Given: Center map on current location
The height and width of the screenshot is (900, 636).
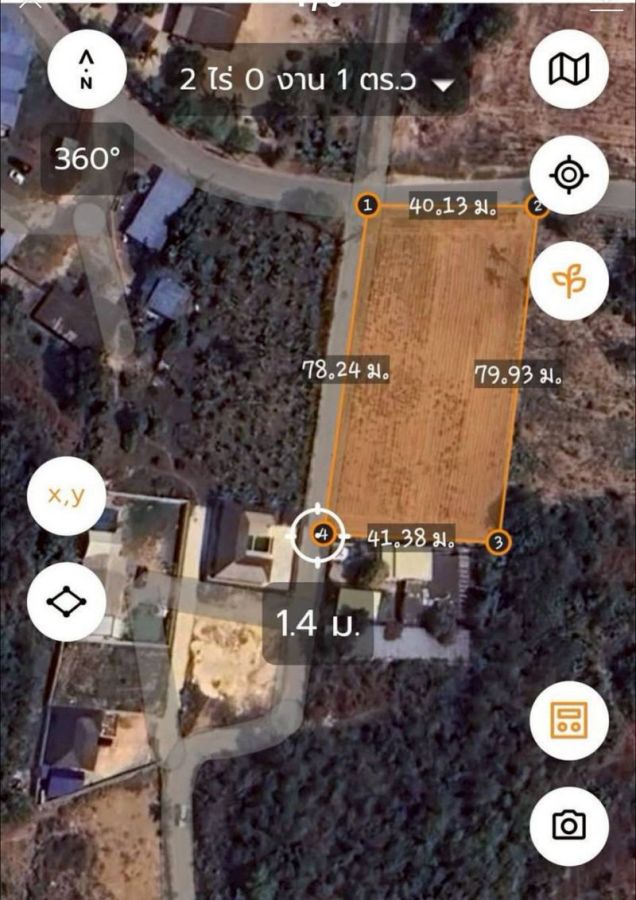Looking at the screenshot, I should pyautogui.click(x=569, y=176).
